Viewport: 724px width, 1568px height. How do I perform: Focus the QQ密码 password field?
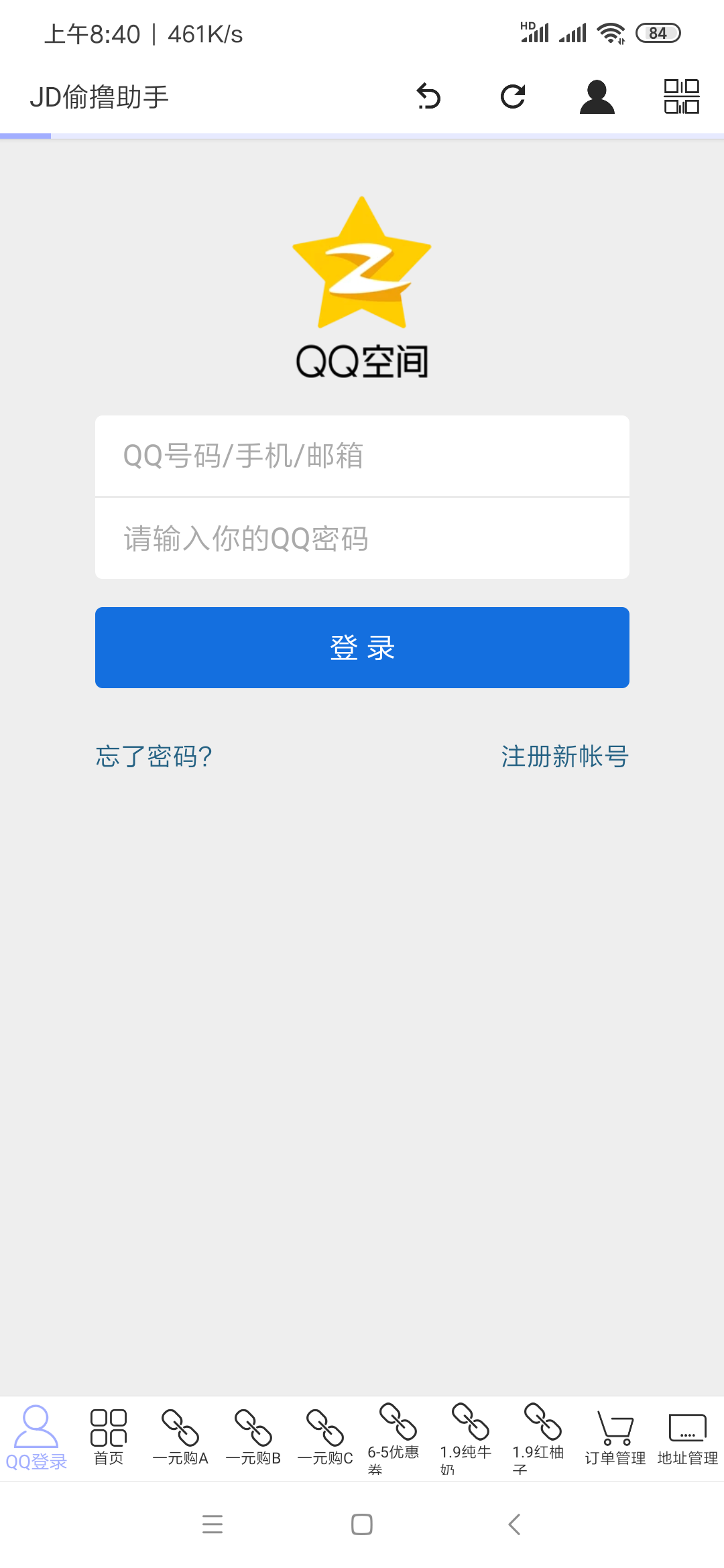pyautogui.click(x=362, y=539)
